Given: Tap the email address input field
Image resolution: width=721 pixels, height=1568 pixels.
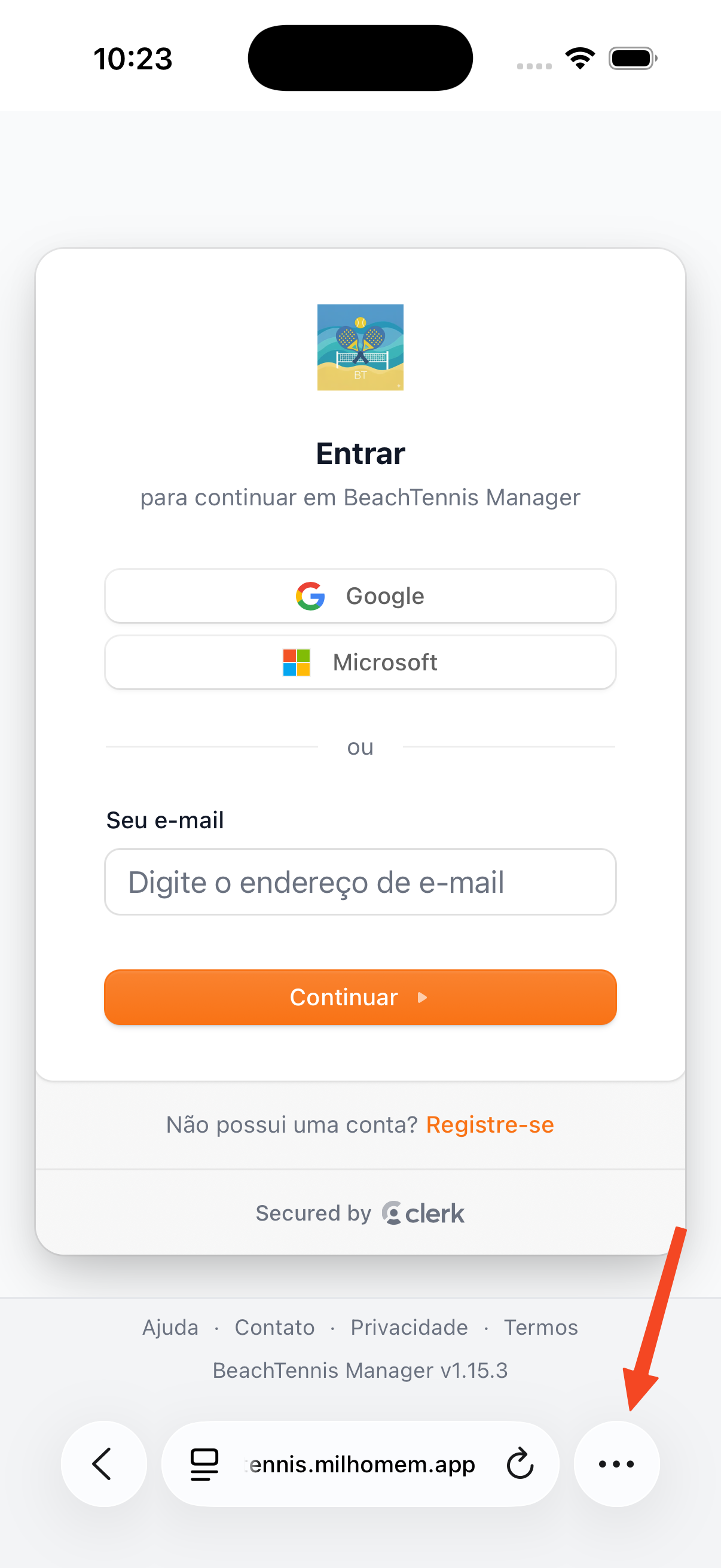Looking at the screenshot, I should point(360,882).
